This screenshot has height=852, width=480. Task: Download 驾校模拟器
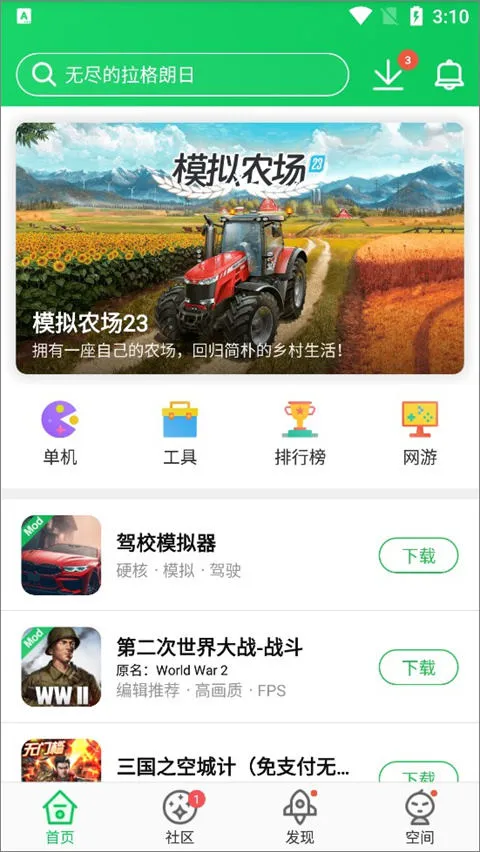pos(419,555)
